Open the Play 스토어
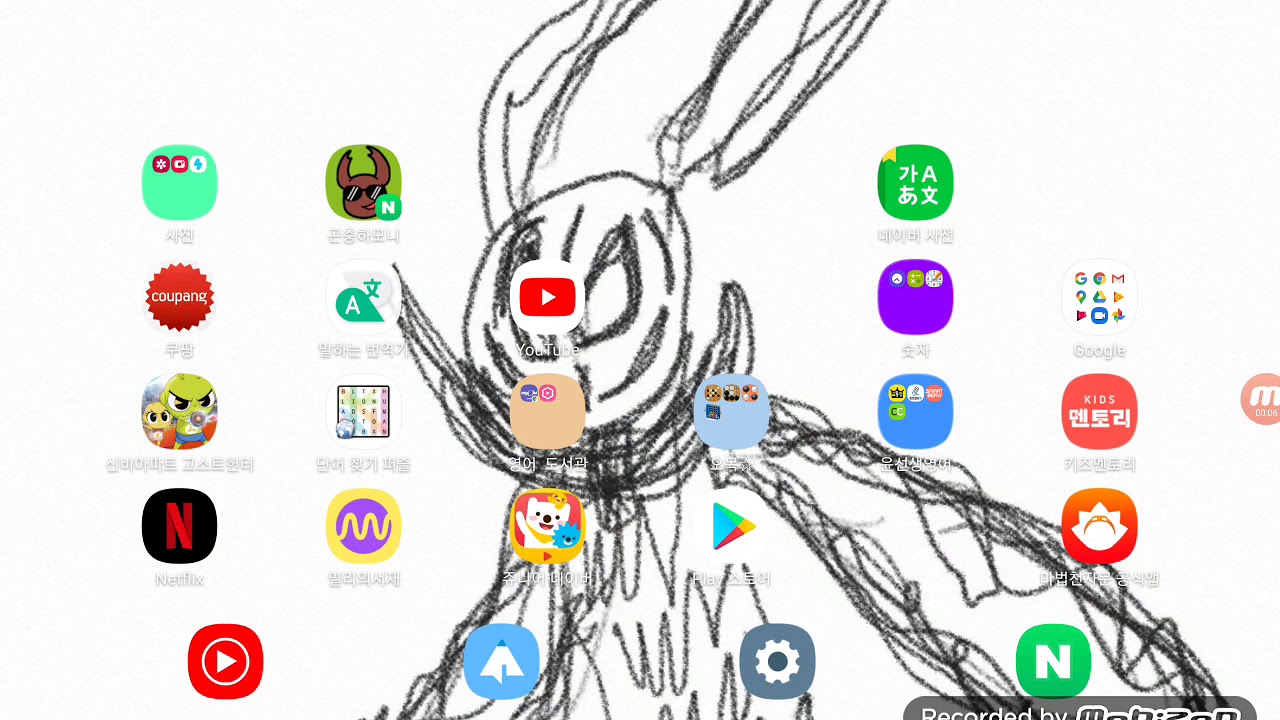Viewport: 1280px width, 720px height. click(731, 526)
